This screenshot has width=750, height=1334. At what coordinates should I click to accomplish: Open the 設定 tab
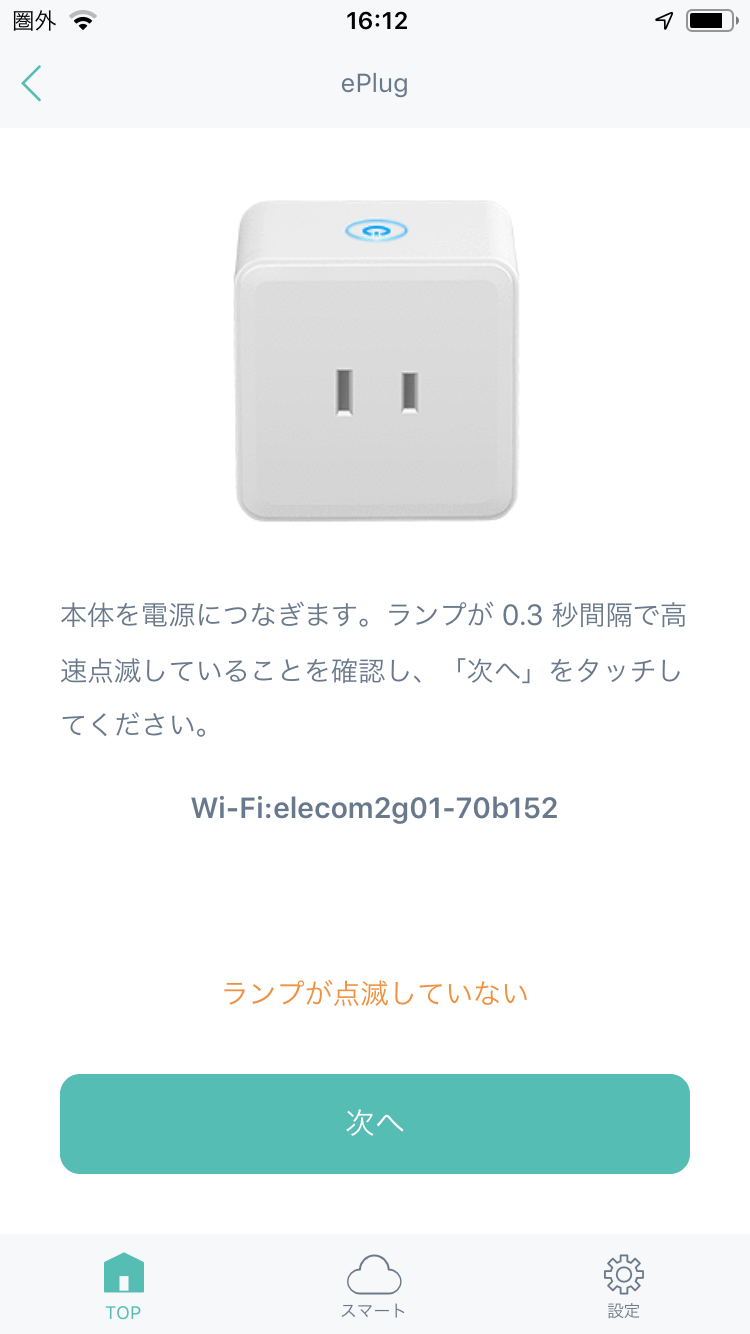(624, 1285)
